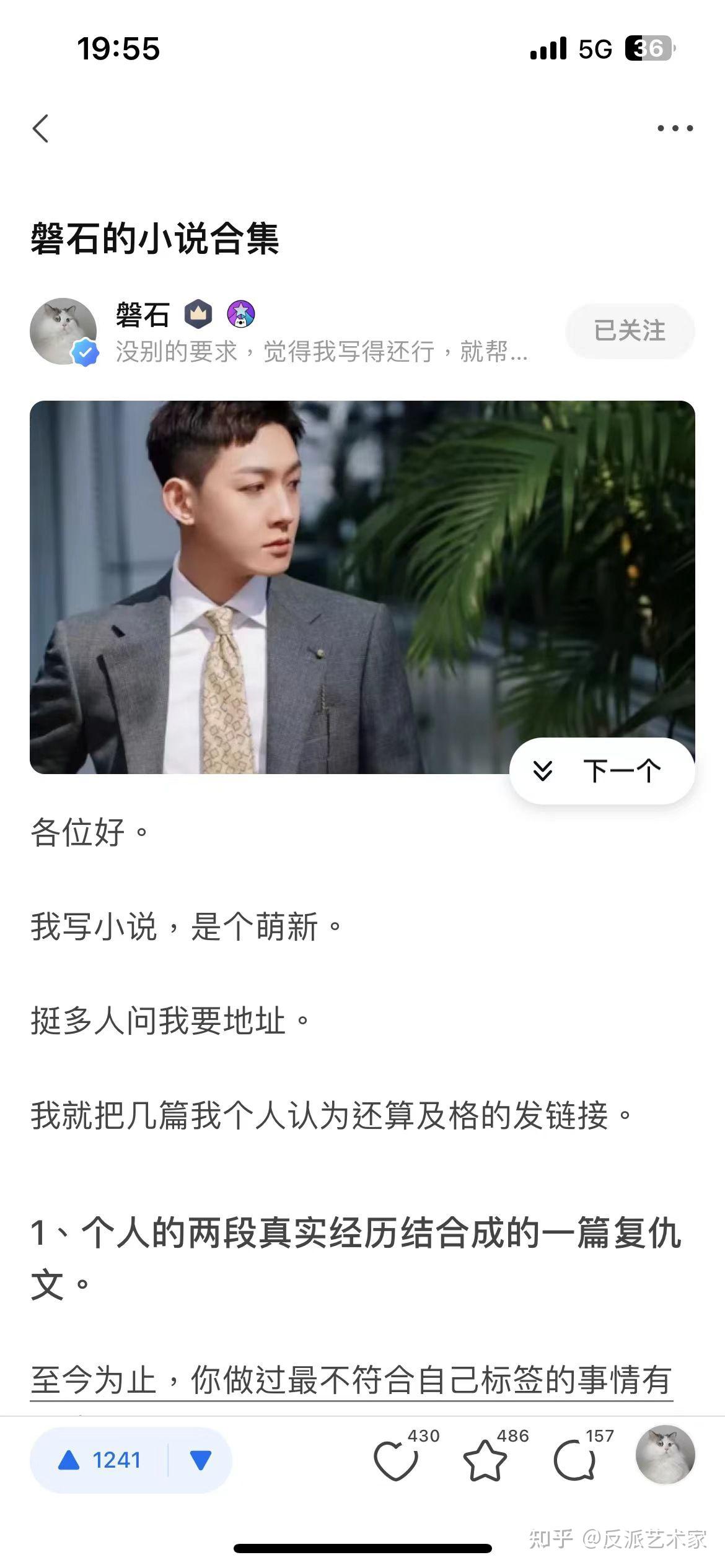
Task: Open author 磐石's profile avatar
Action: coord(63,331)
